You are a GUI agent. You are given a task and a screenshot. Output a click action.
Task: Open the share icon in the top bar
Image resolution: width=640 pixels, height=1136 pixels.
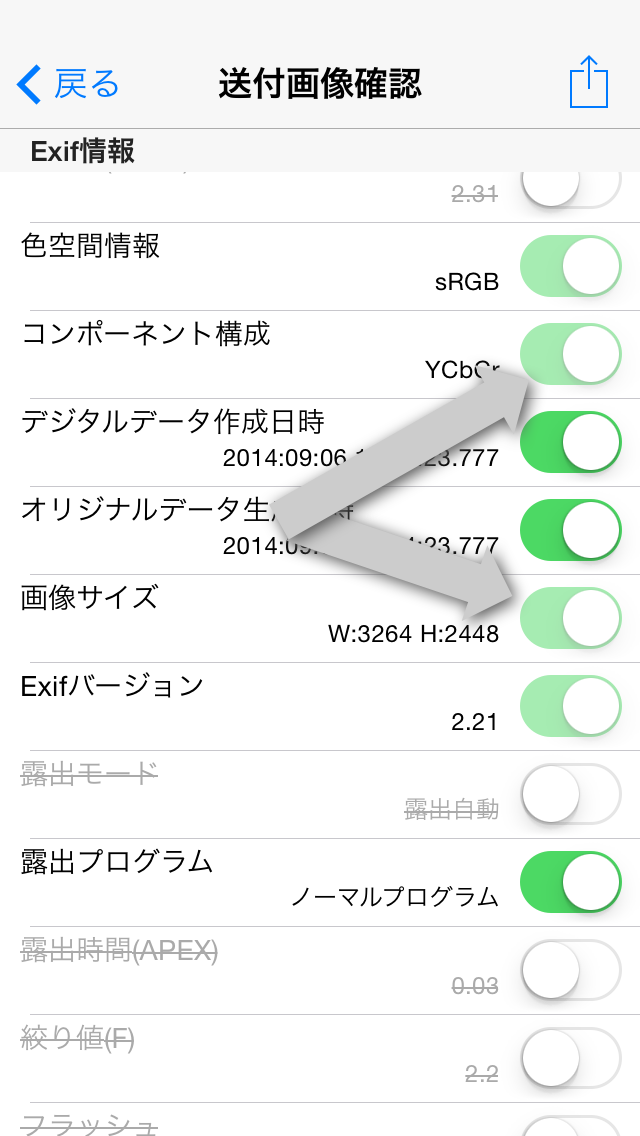pyautogui.click(x=589, y=82)
